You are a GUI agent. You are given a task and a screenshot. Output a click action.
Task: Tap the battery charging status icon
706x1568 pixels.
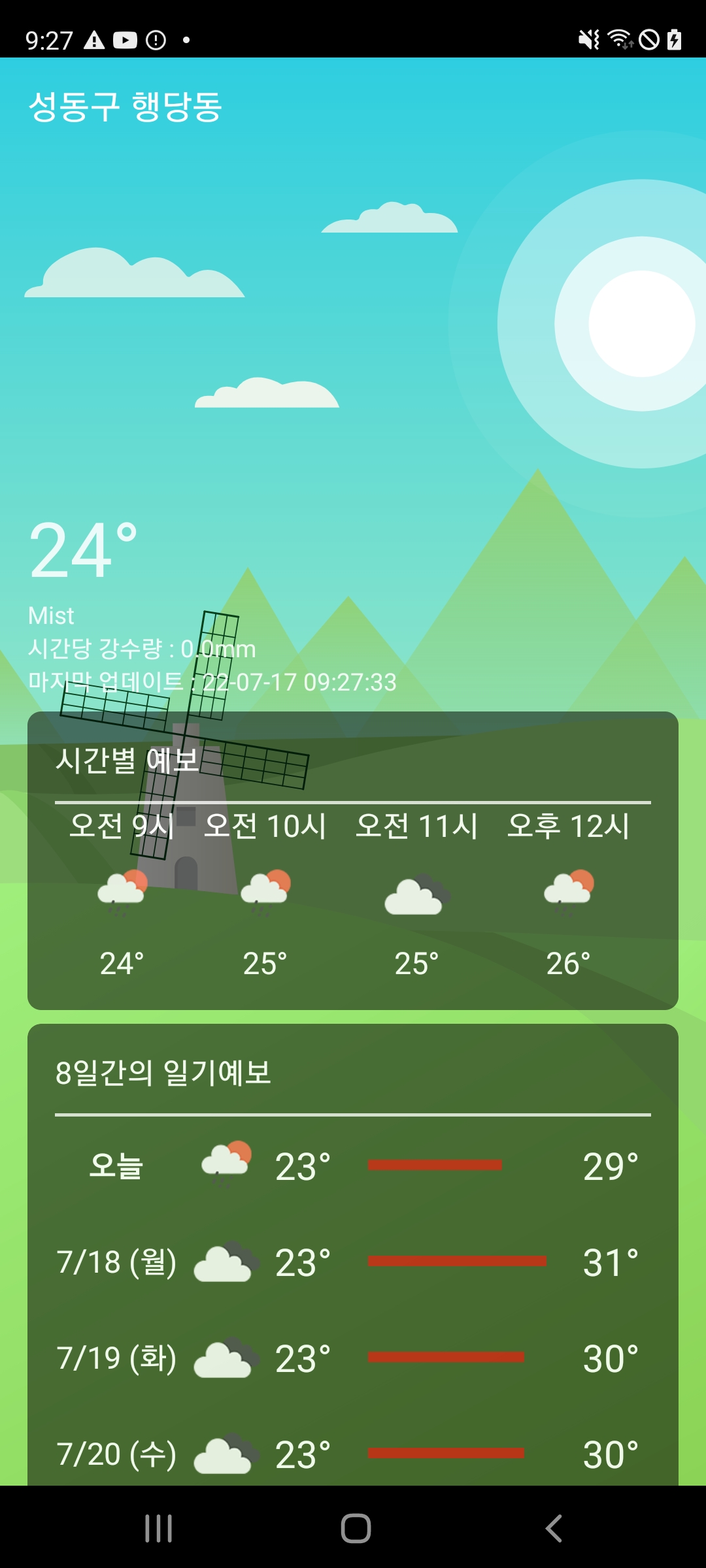pos(673,39)
